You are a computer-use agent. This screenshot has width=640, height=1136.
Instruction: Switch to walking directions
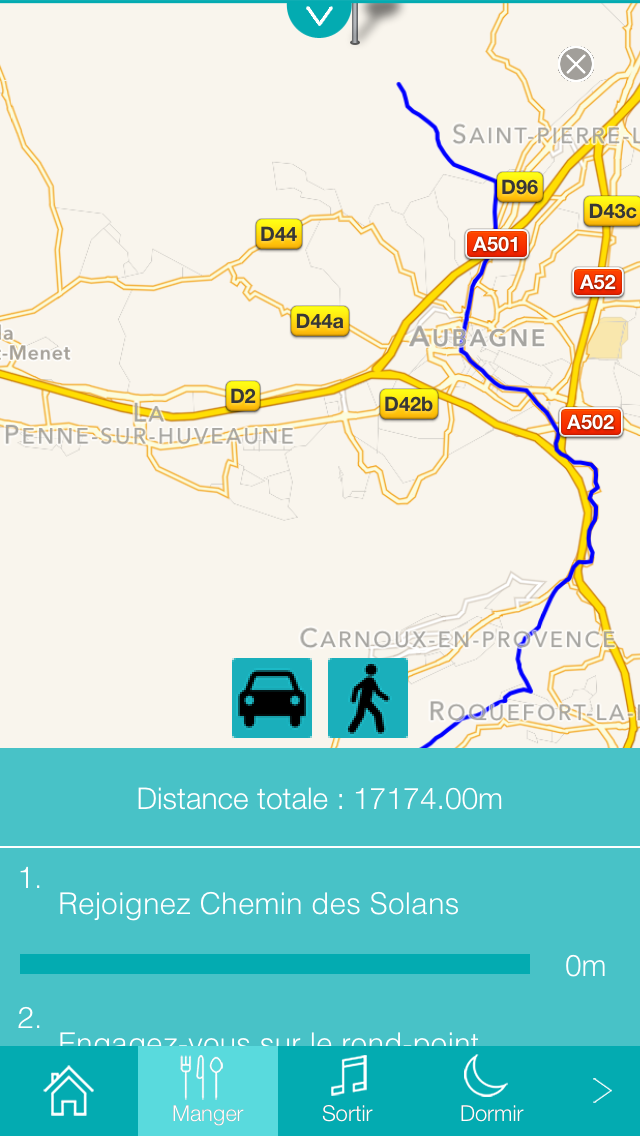click(368, 698)
